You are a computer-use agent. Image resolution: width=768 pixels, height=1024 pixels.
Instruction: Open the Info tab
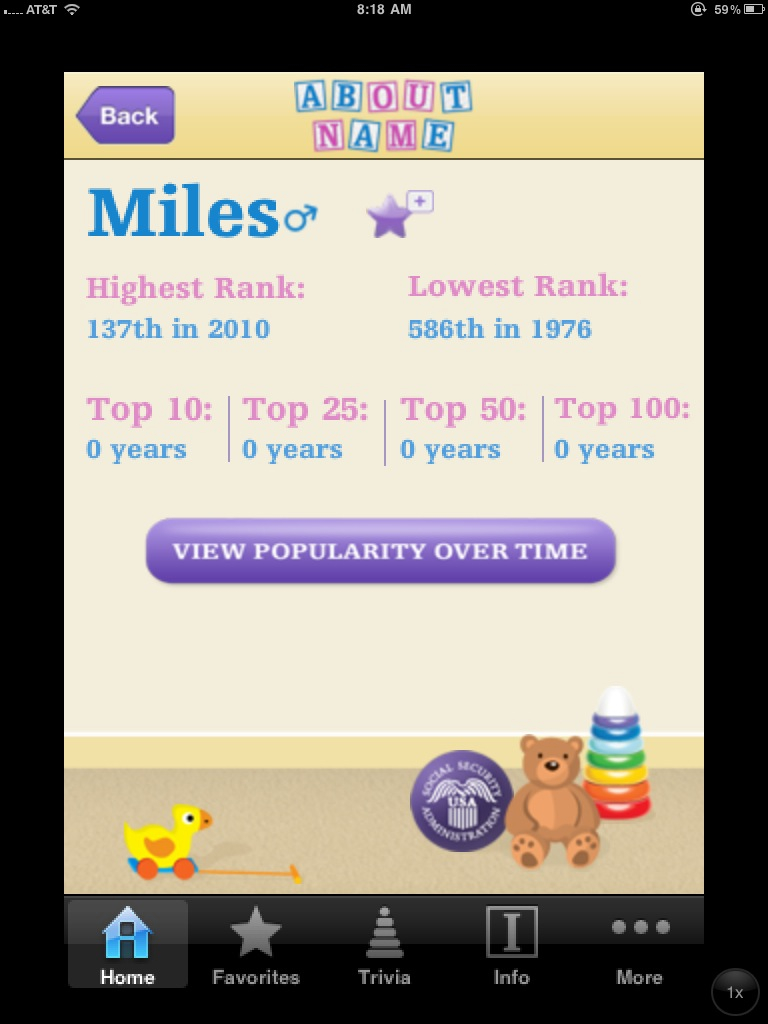pyautogui.click(x=511, y=945)
